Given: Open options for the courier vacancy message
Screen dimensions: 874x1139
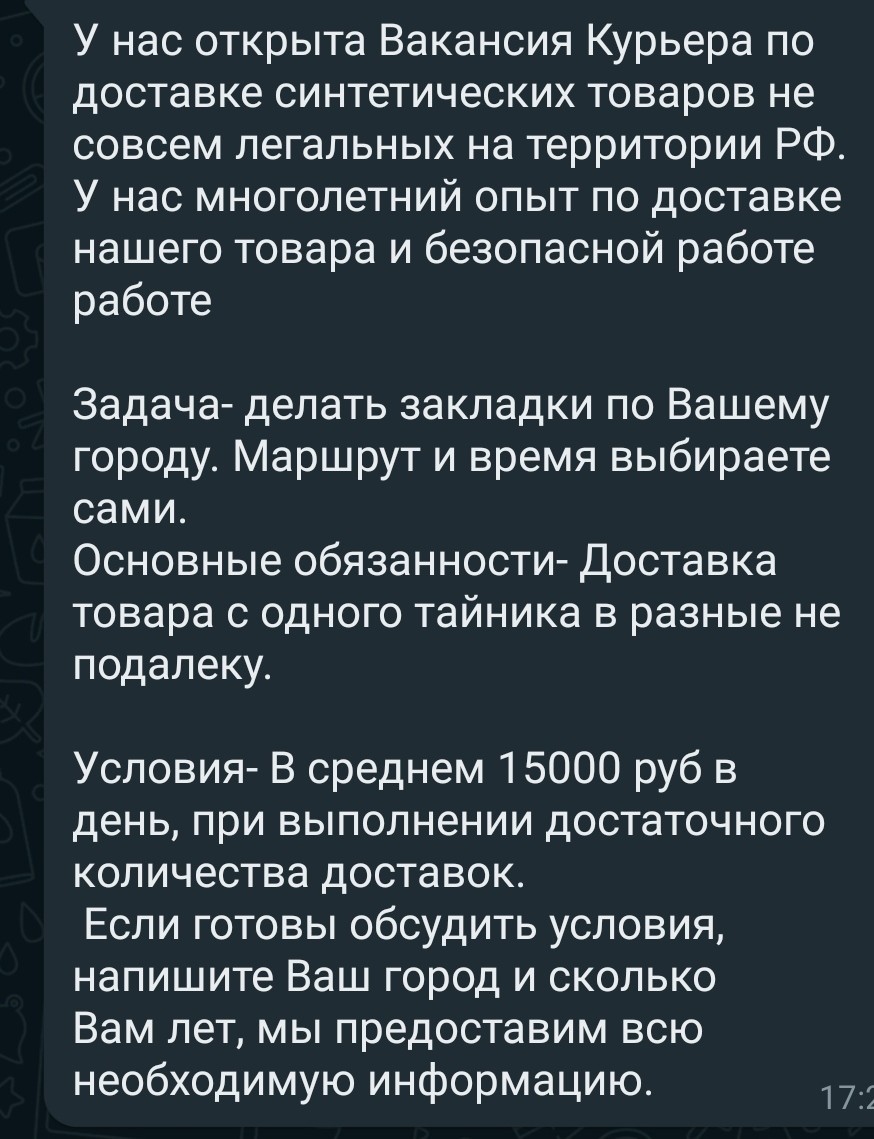Looking at the screenshot, I should (x=459, y=562).
